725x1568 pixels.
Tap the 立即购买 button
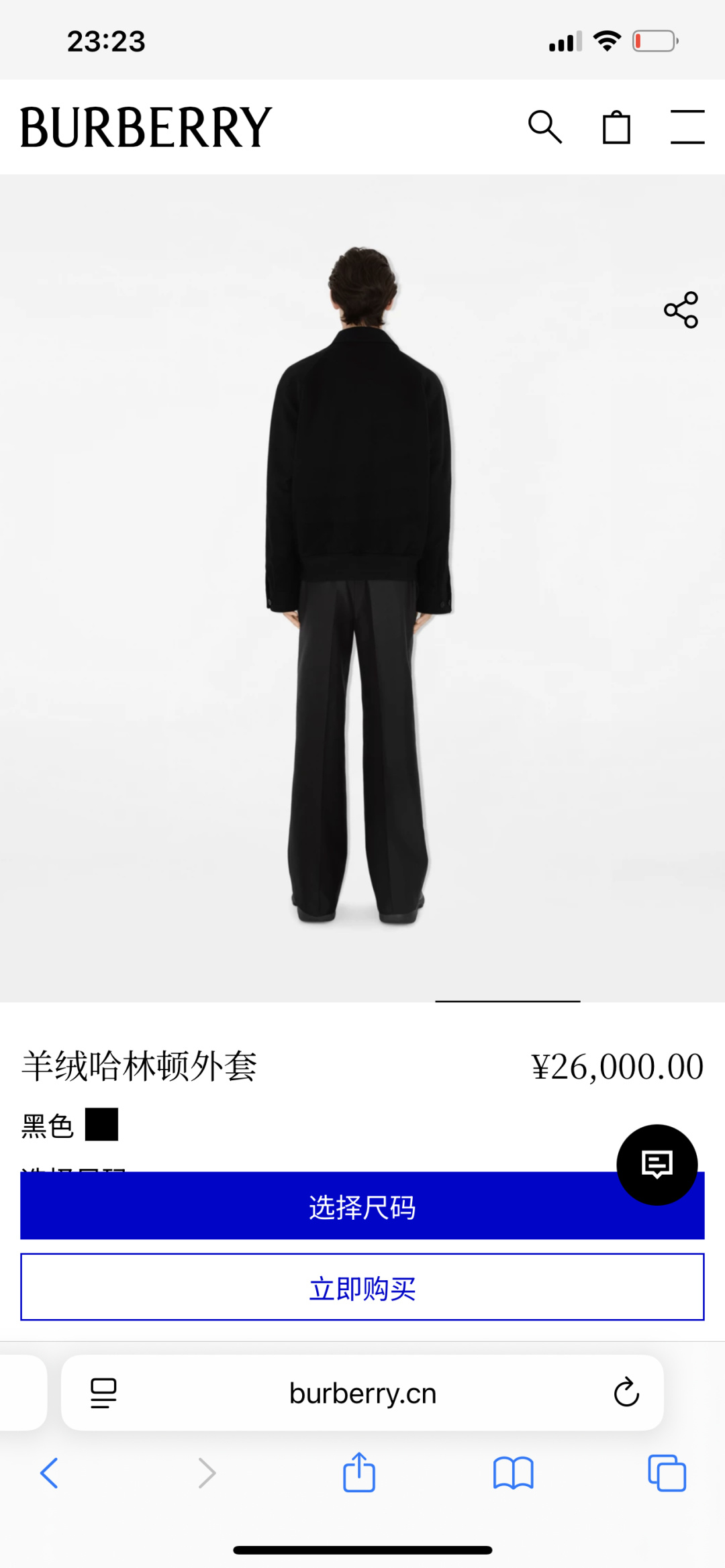tap(362, 1288)
